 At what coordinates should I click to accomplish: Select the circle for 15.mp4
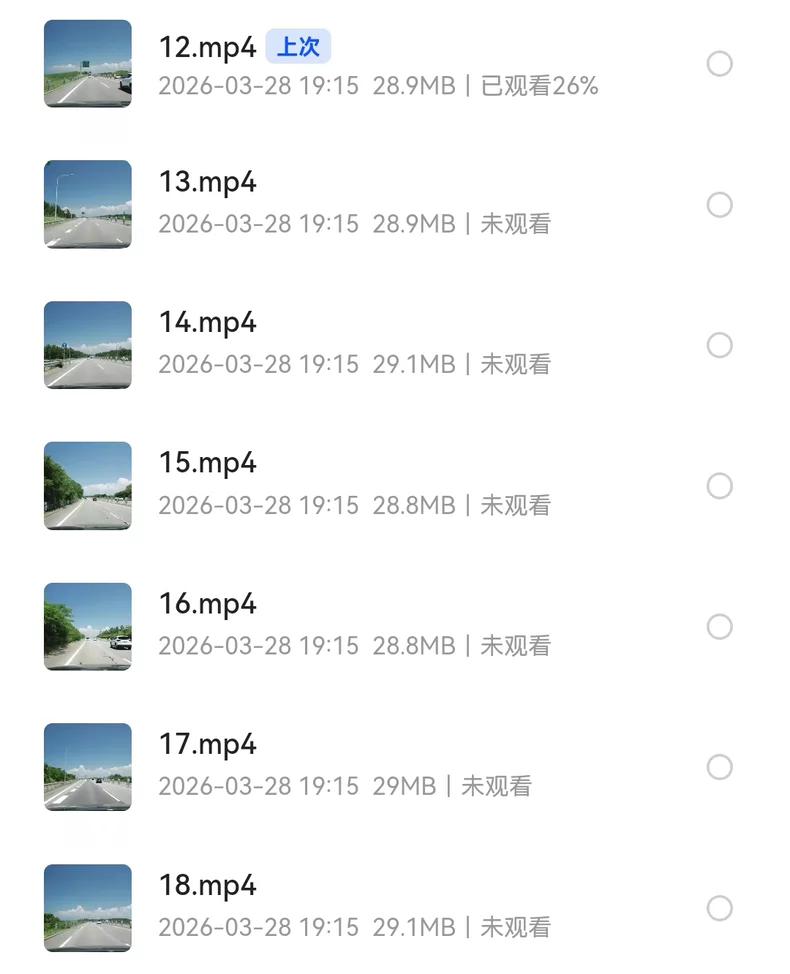pyautogui.click(x=719, y=486)
